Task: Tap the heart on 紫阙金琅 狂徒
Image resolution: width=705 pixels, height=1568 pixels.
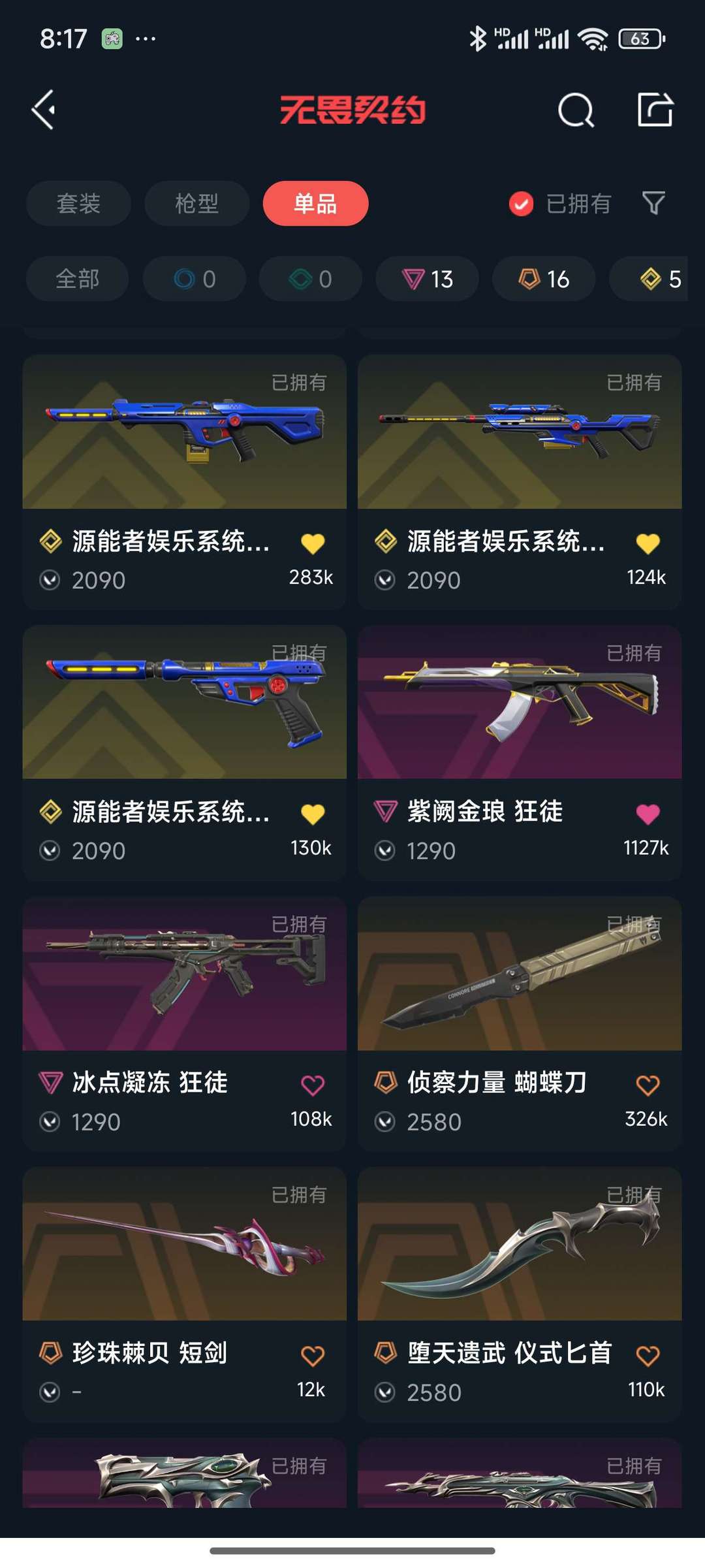Action: pos(648,814)
